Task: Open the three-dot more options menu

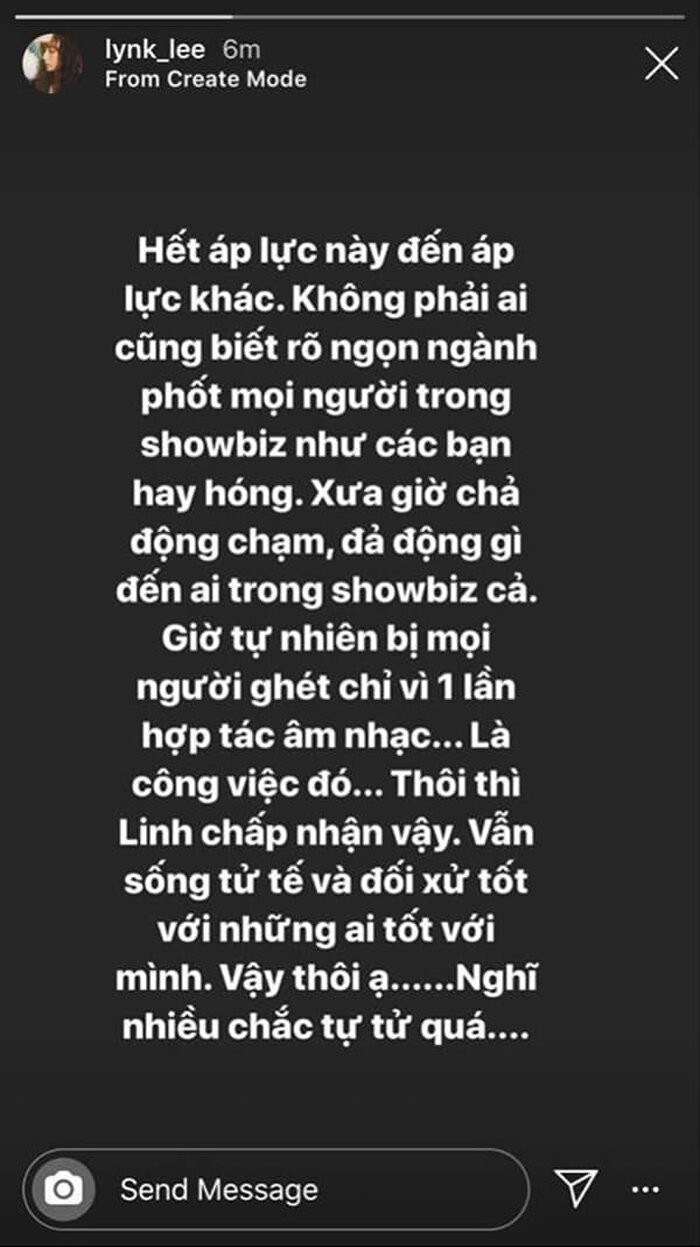Action: [647, 1189]
